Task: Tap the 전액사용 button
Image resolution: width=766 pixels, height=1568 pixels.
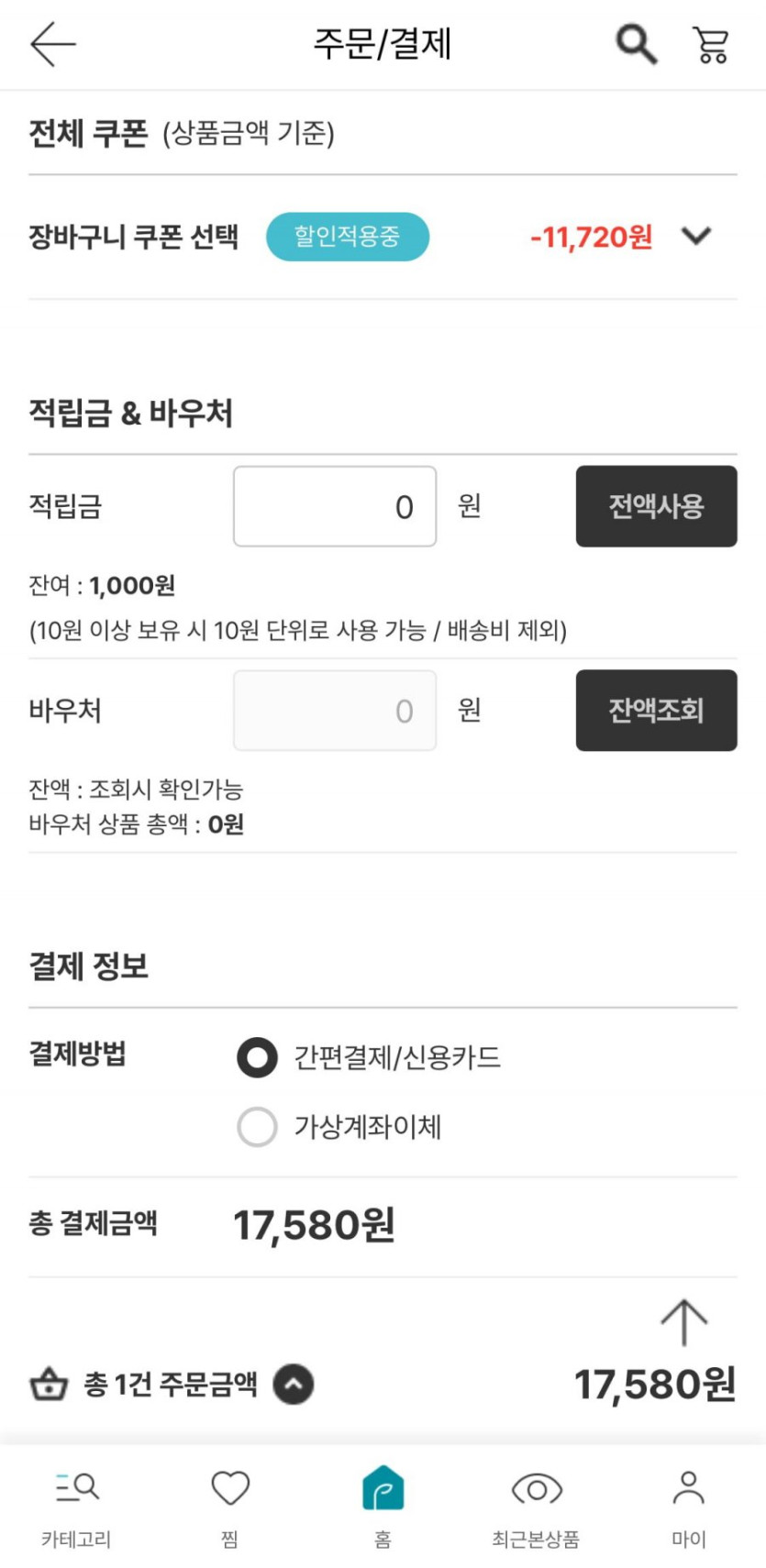Action: 656,506
